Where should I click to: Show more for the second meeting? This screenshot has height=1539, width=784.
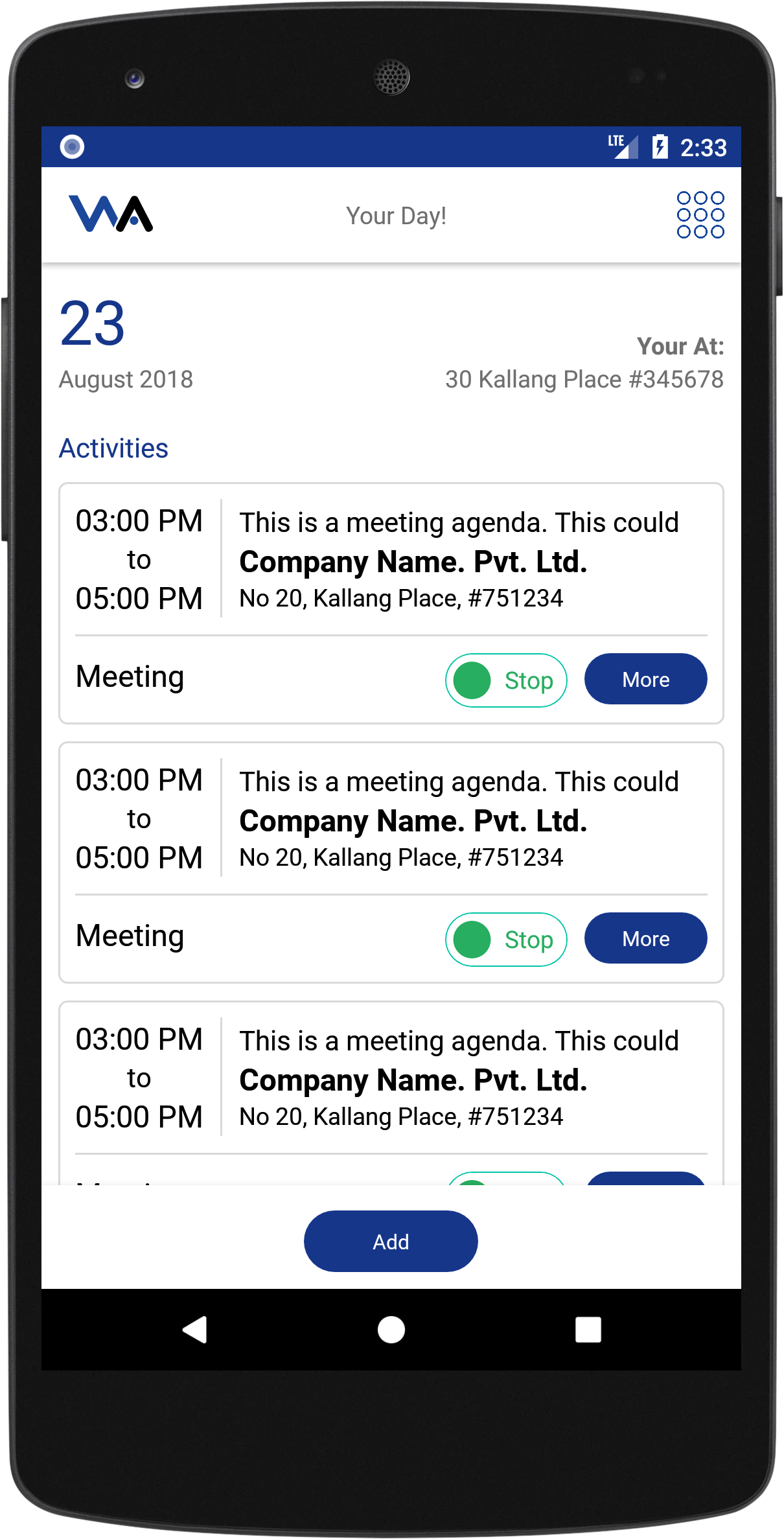[645, 938]
